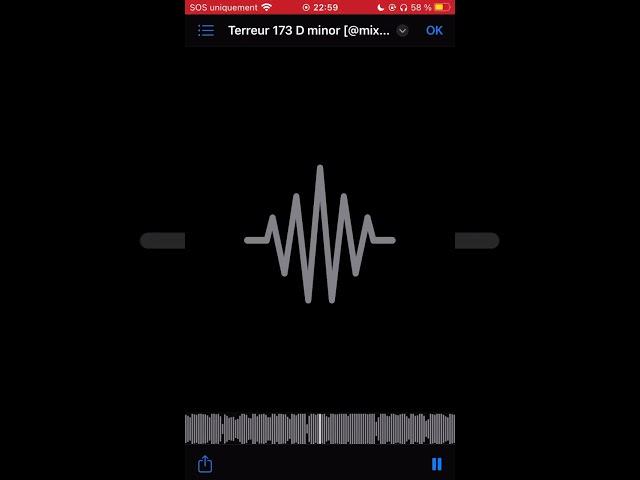Tap OK to close the preview
The image size is (640, 480).
click(434, 30)
